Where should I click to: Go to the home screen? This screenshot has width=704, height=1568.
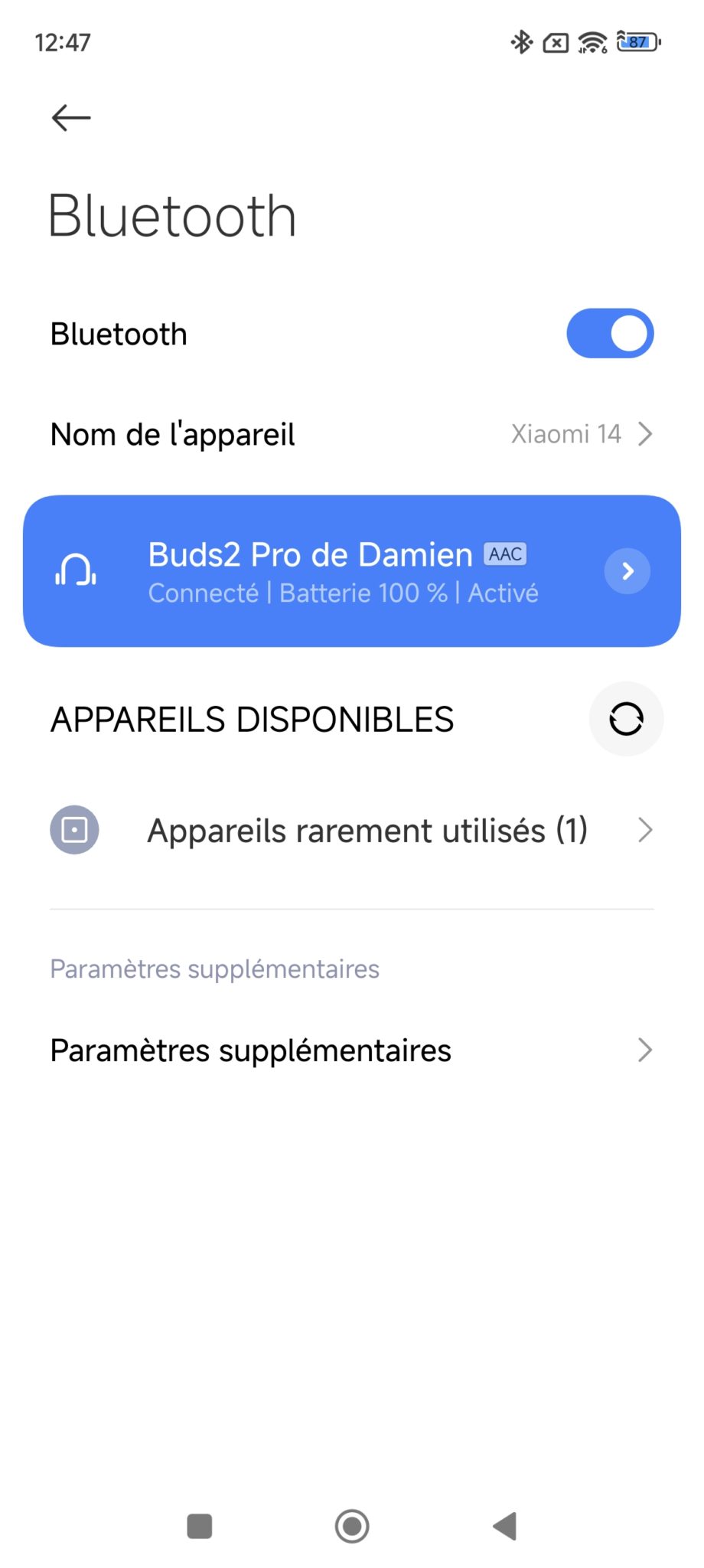[352, 1526]
